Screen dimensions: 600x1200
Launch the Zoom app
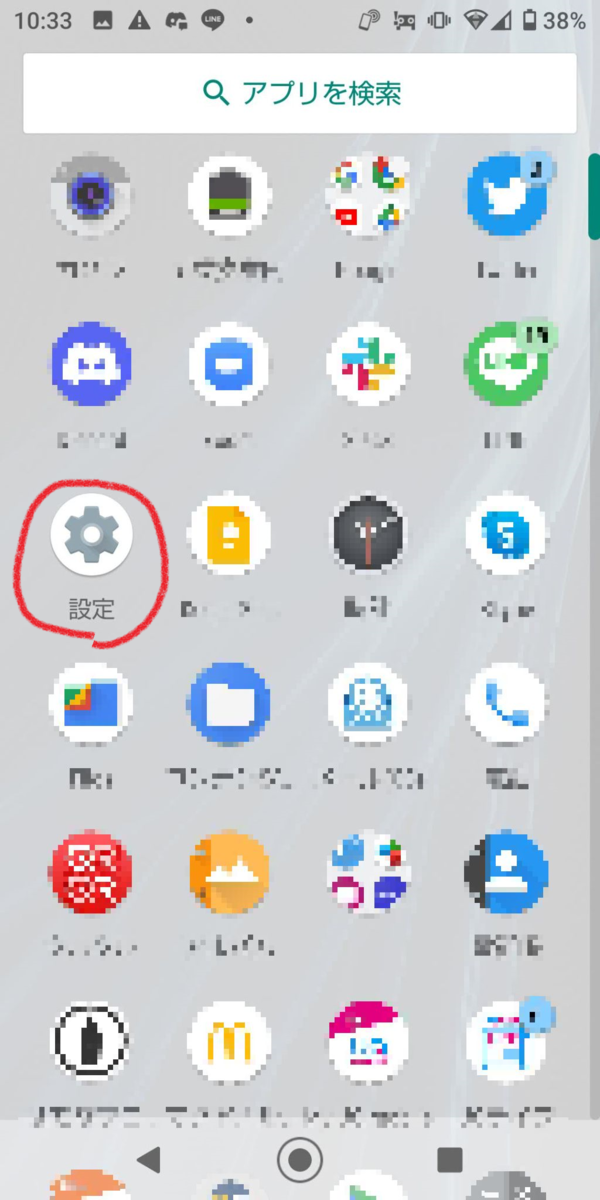[x=229, y=365]
